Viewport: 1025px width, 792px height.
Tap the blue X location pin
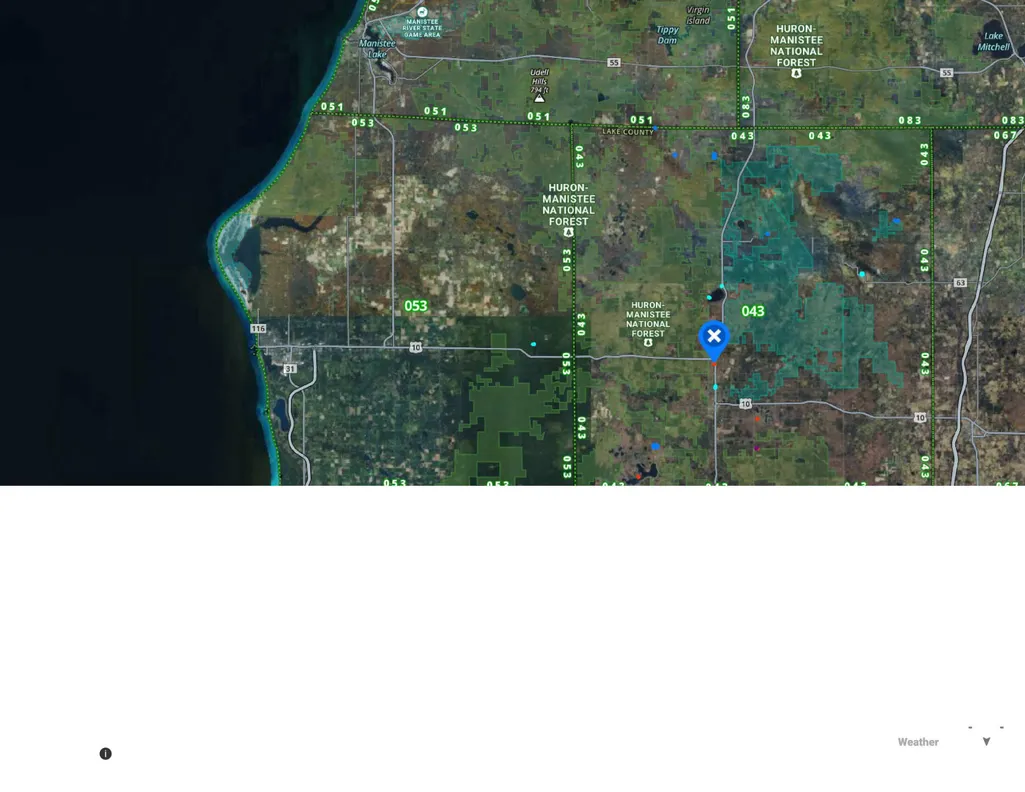(714, 340)
